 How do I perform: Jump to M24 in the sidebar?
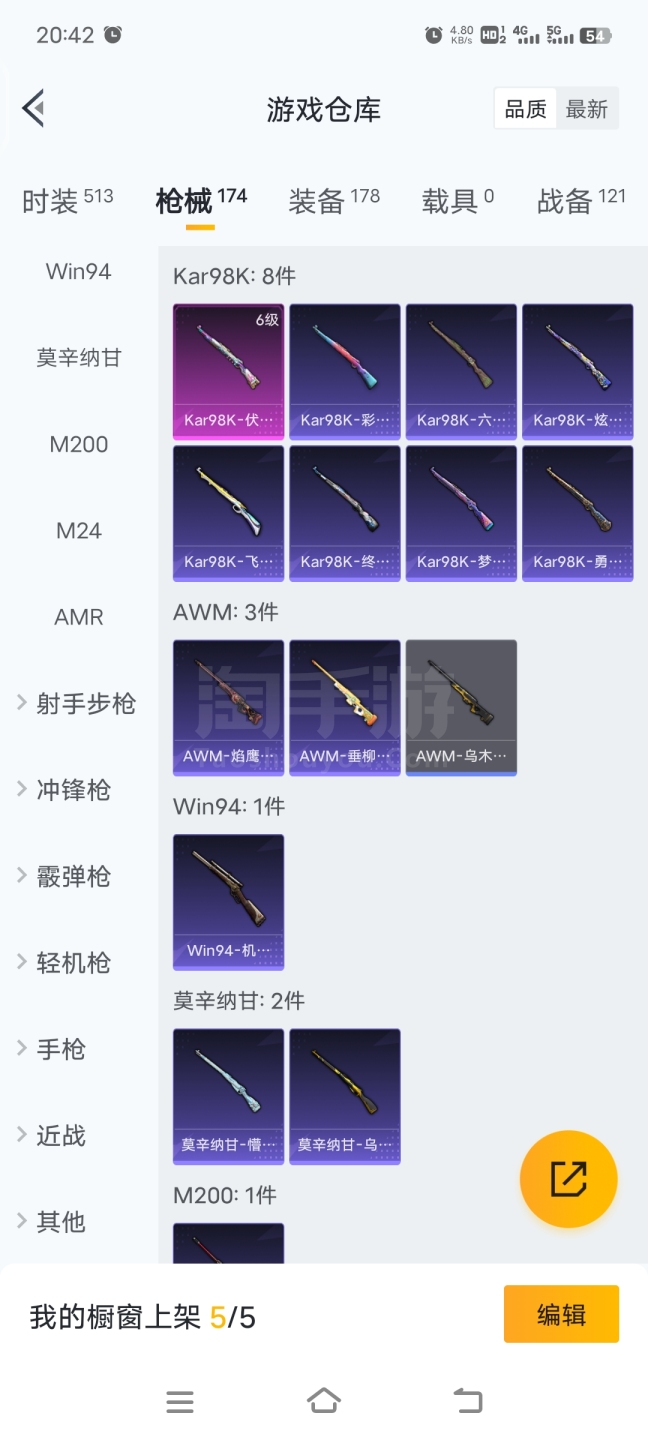tap(79, 531)
